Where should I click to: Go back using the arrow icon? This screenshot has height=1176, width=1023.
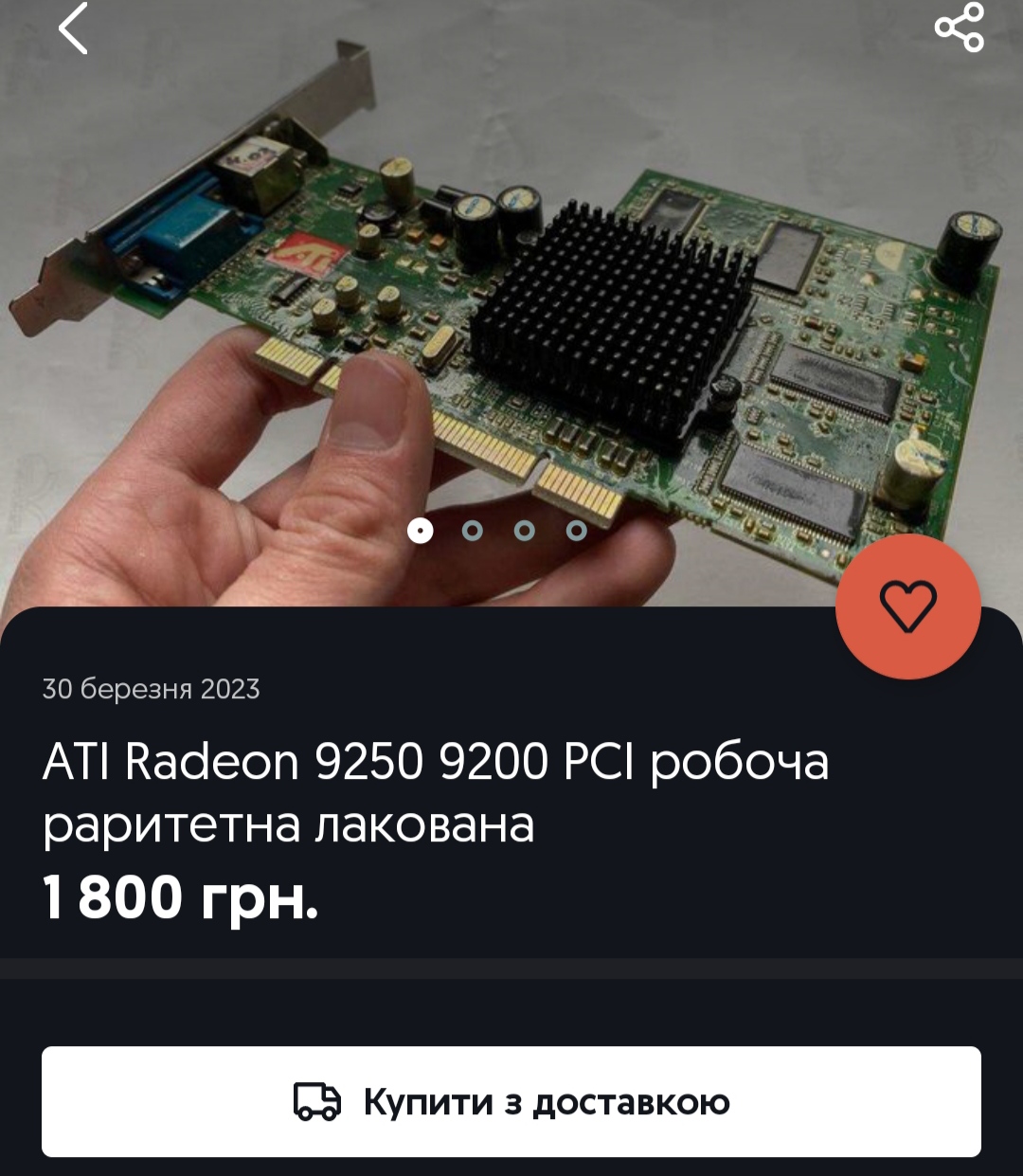click(x=73, y=28)
